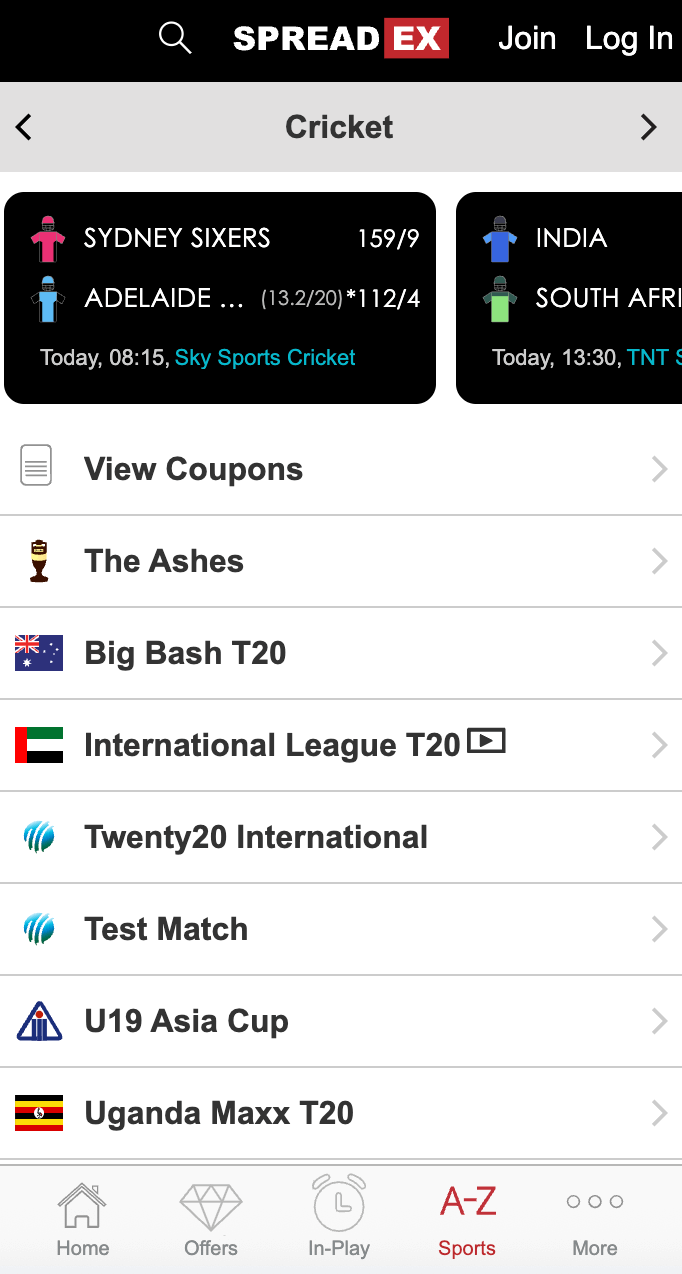Select Uganda Maxx T20
Viewport: 682px width, 1274px height.
click(x=340, y=1113)
